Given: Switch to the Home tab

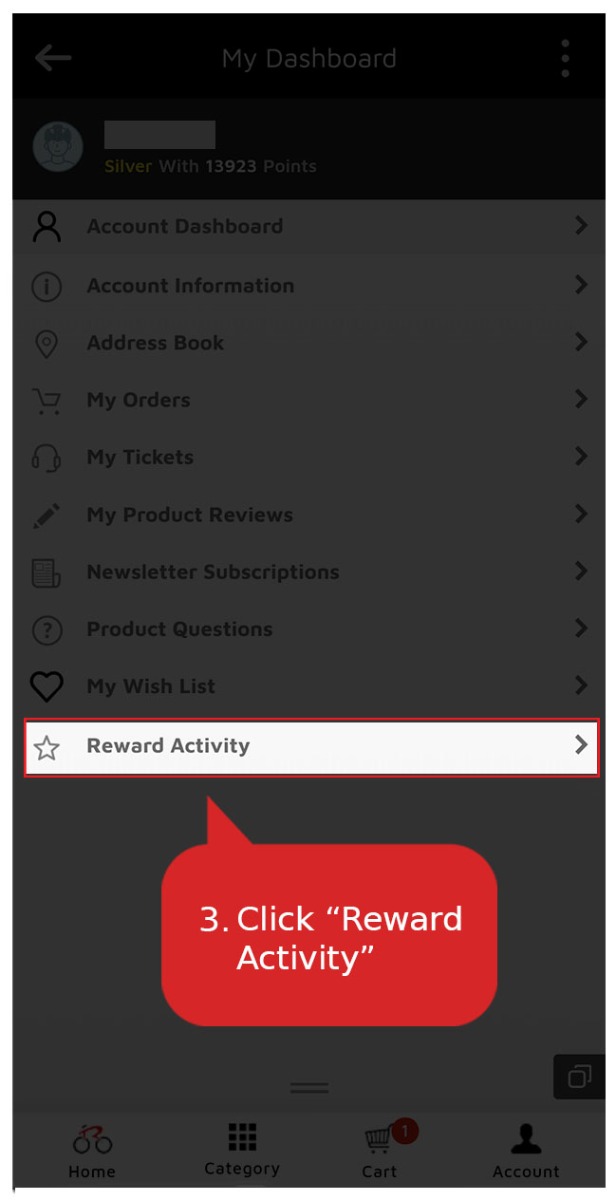Looking at the screenshot, I should 92,1150.
